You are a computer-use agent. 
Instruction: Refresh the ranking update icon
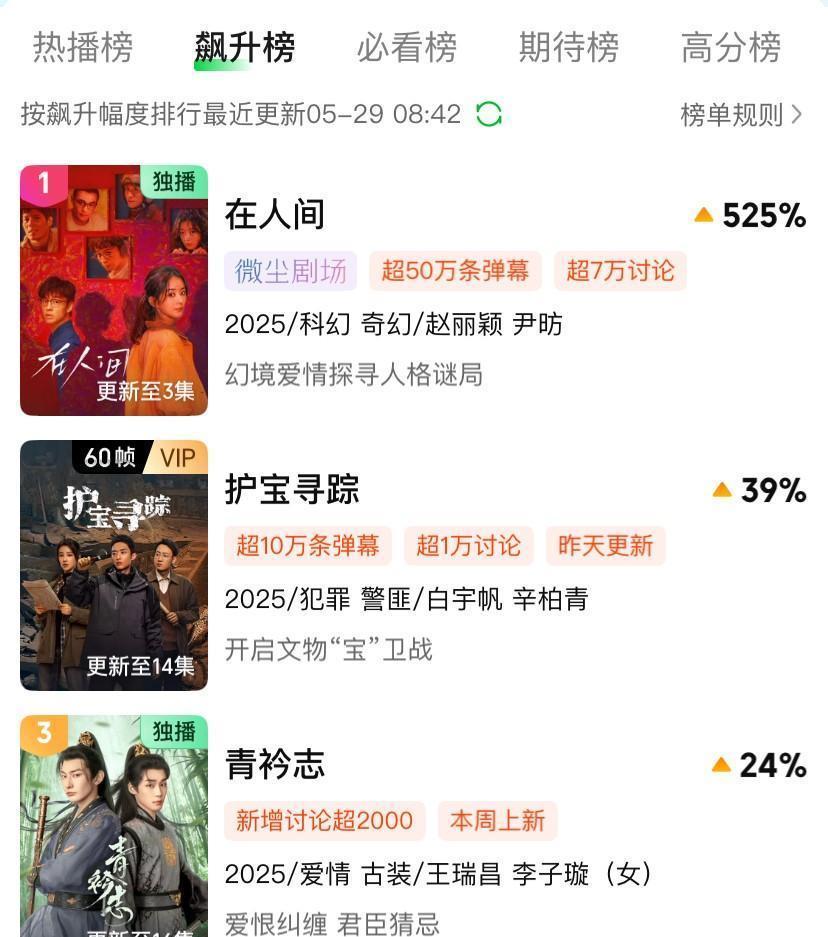pyautogui.click(x=489, y=114)
